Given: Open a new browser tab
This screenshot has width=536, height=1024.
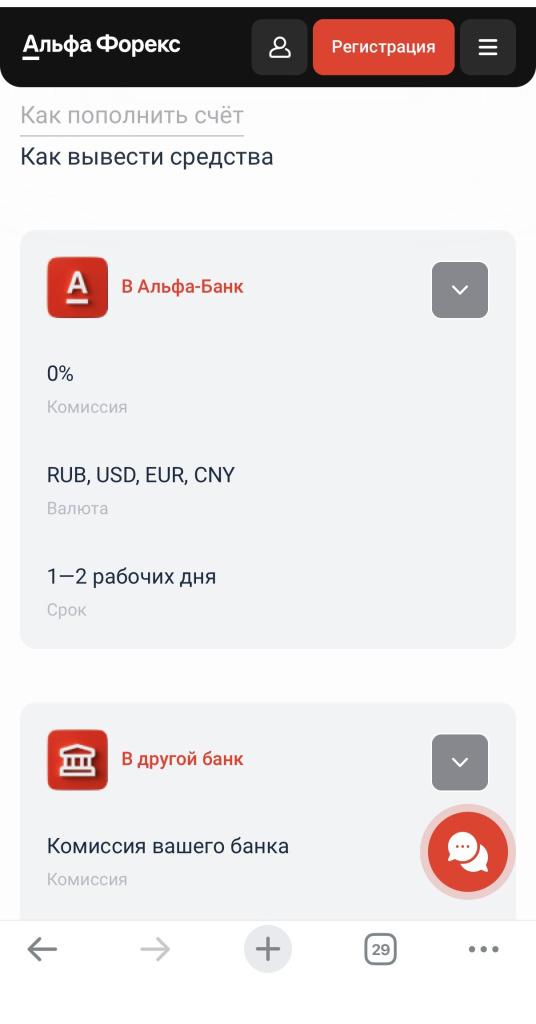Looking at the screenshot, I should pyautogui.click(x=268, y=949).
